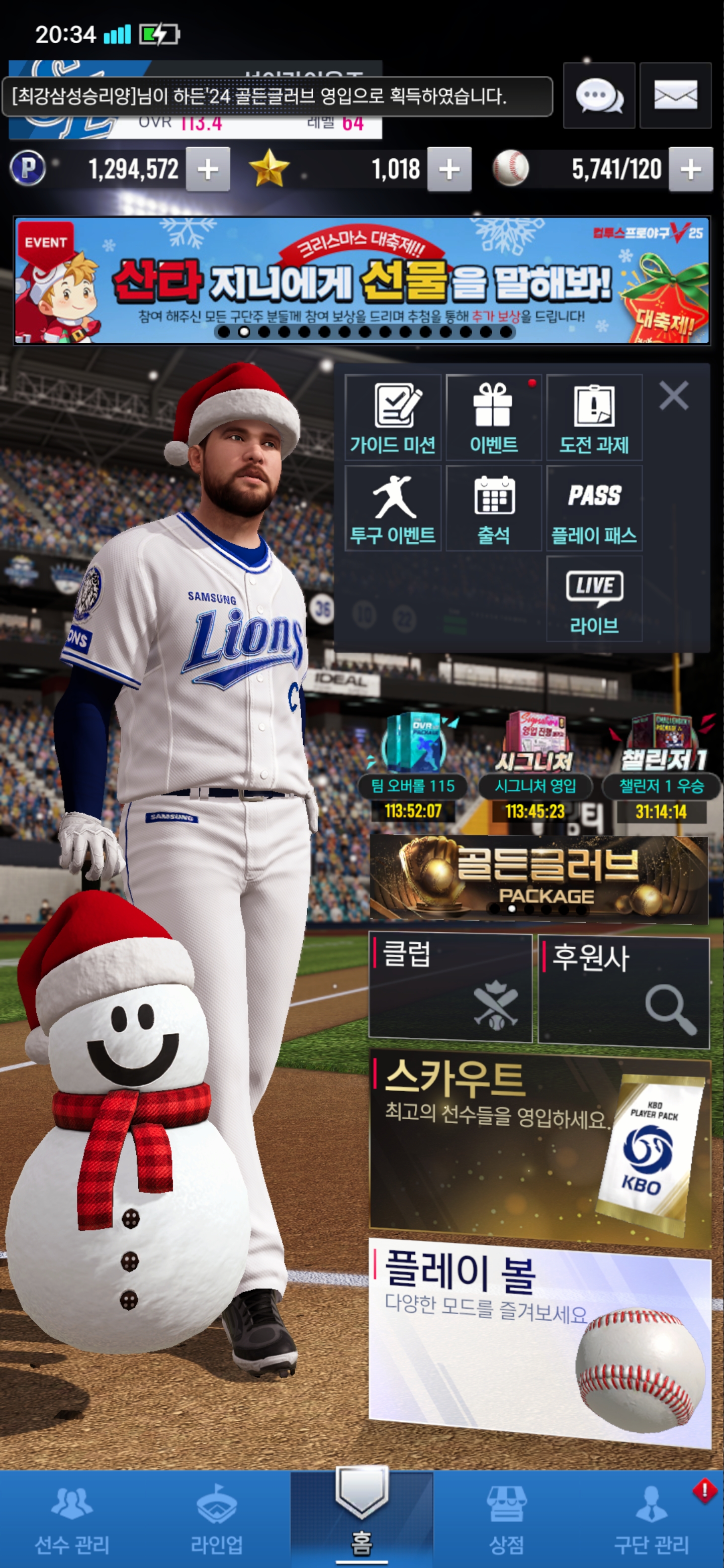
Task: Open 스카우트 to recruit players
Action: (539, 1147)
